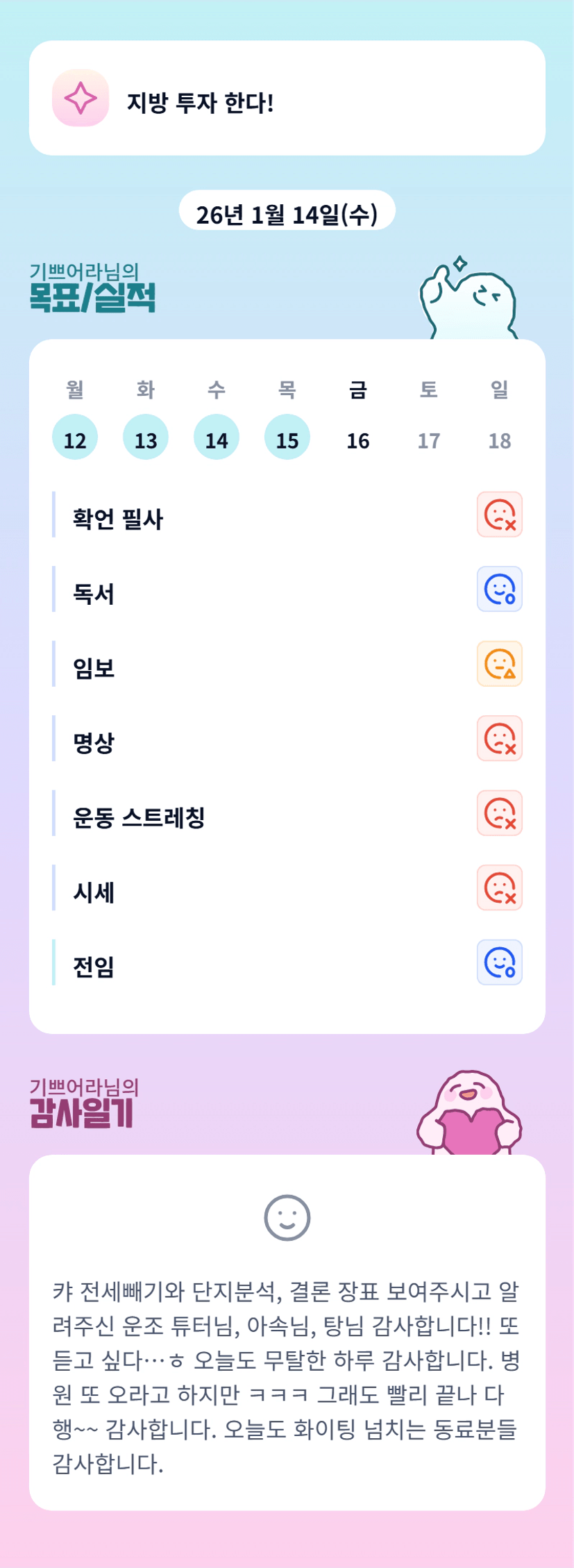The width and height of the screenshot is (574, 1568).
Task: Tap the orange status icon for 임보
Action: coord(500,664)
